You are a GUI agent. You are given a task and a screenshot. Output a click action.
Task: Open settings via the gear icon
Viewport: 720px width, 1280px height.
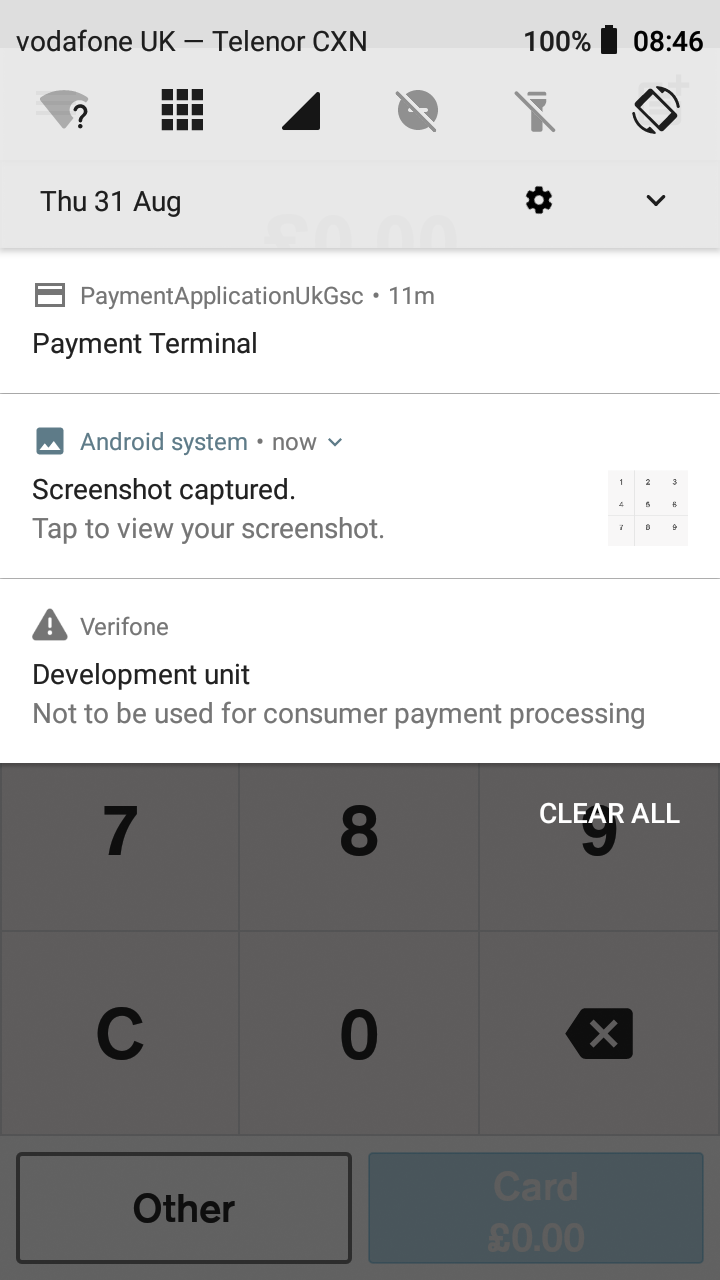(539, 201)
